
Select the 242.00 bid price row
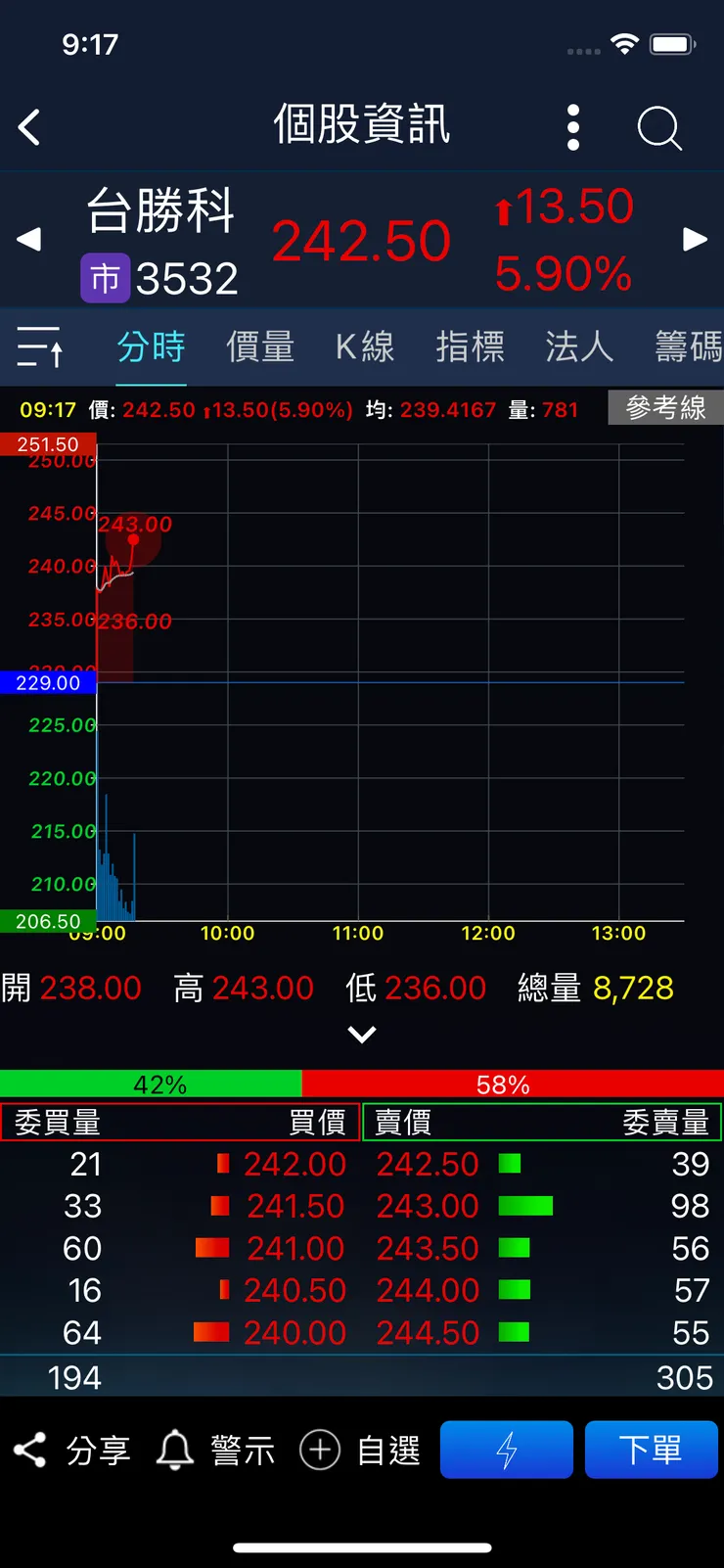click(x=294, y=1164)
